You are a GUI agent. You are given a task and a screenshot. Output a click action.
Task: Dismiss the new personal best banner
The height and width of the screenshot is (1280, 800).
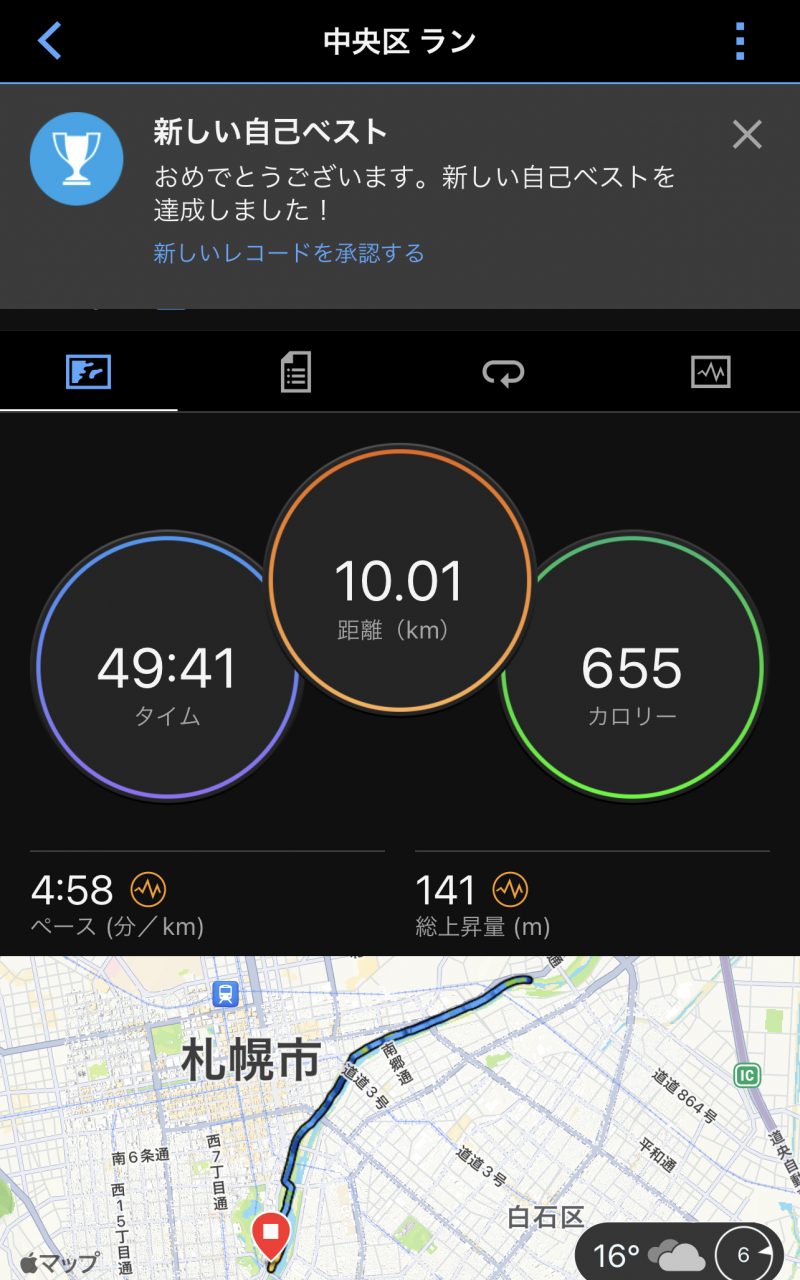pyautogui.click(x=747, y=134)
